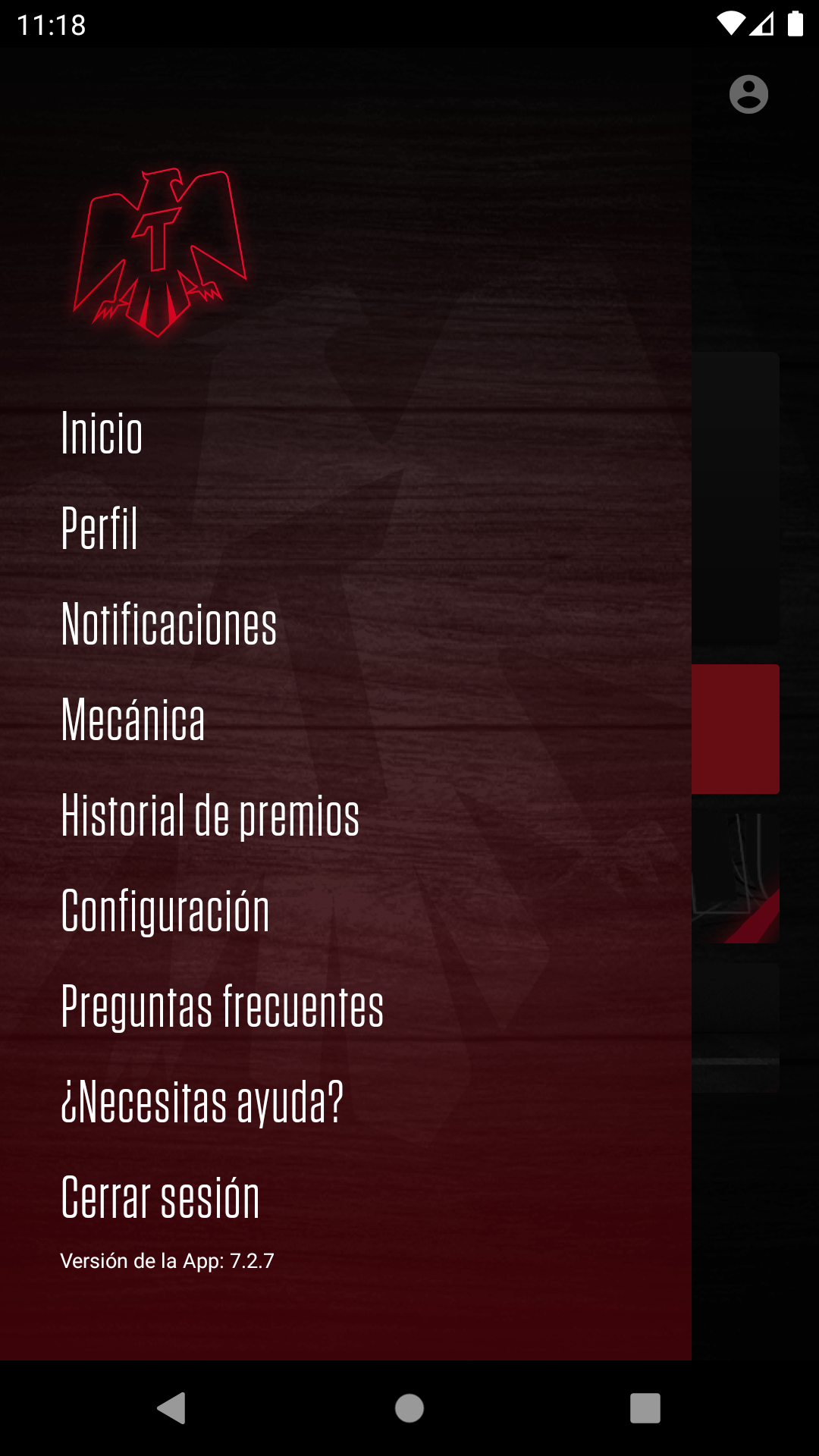This screenshot has height=1456, width=819.
Task: Log out with Cerrar sesión
Action: point(160,1197)
